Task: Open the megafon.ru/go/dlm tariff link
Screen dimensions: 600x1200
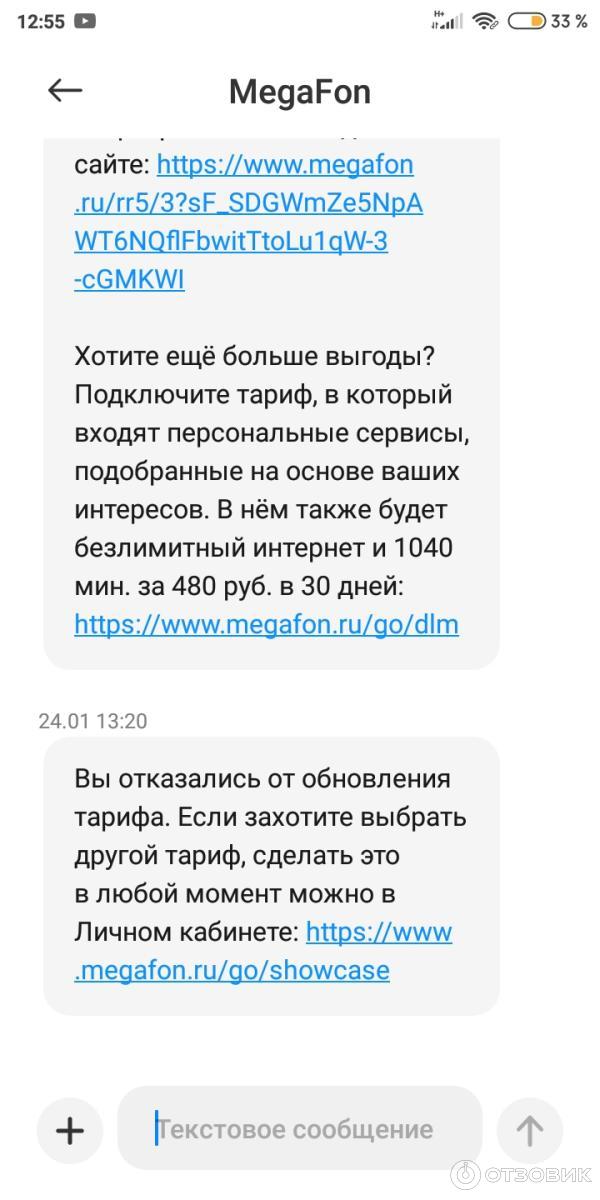Action: [266, 625]
